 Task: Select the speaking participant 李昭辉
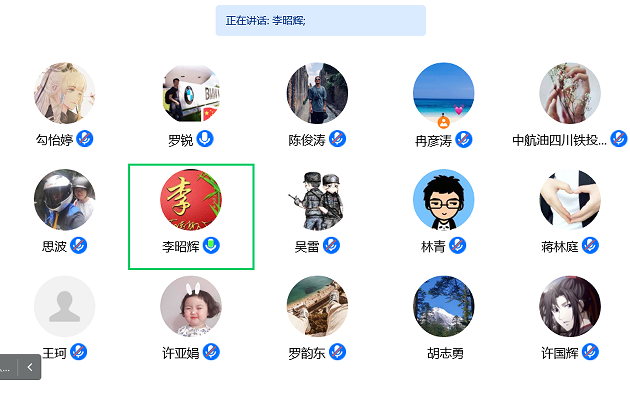(191, 200)
